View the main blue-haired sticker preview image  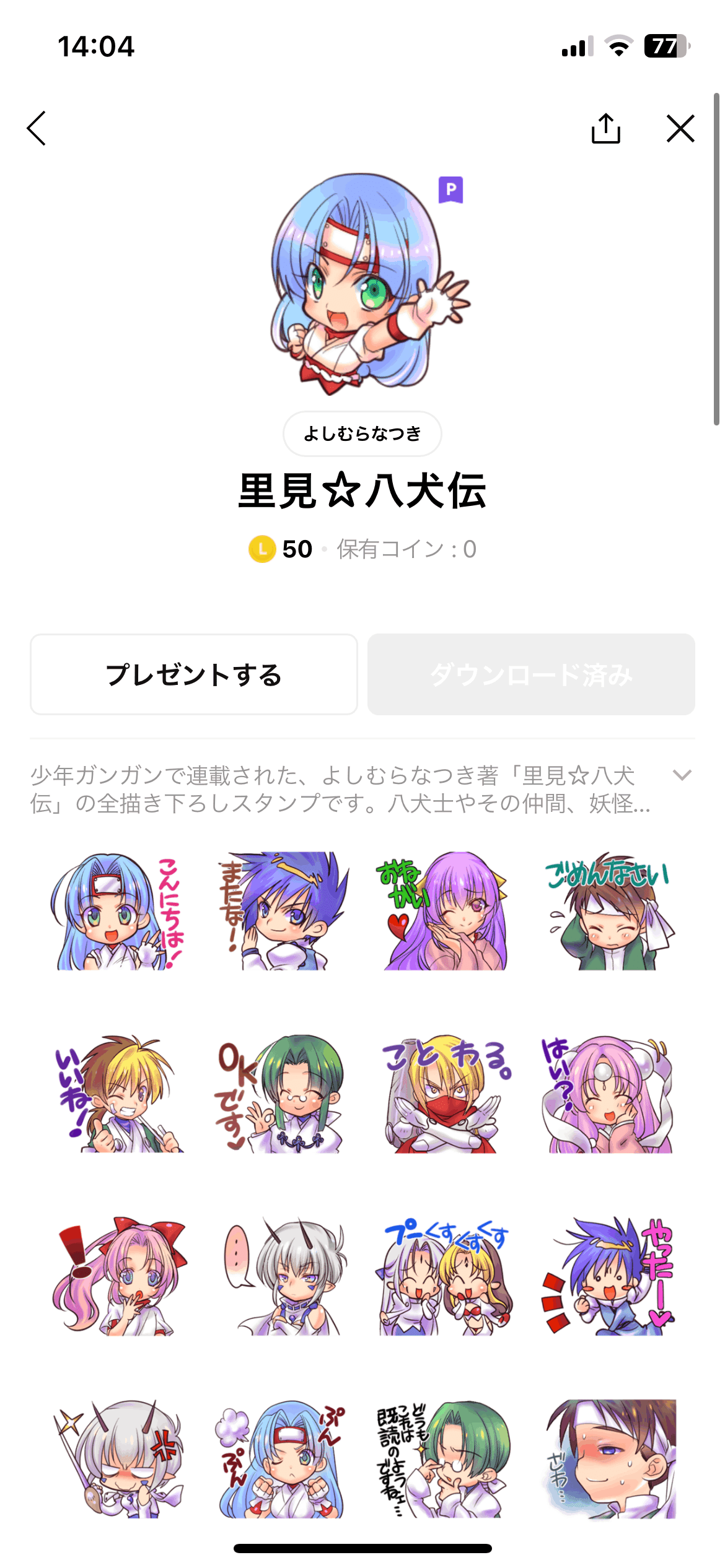pos(362,288)
